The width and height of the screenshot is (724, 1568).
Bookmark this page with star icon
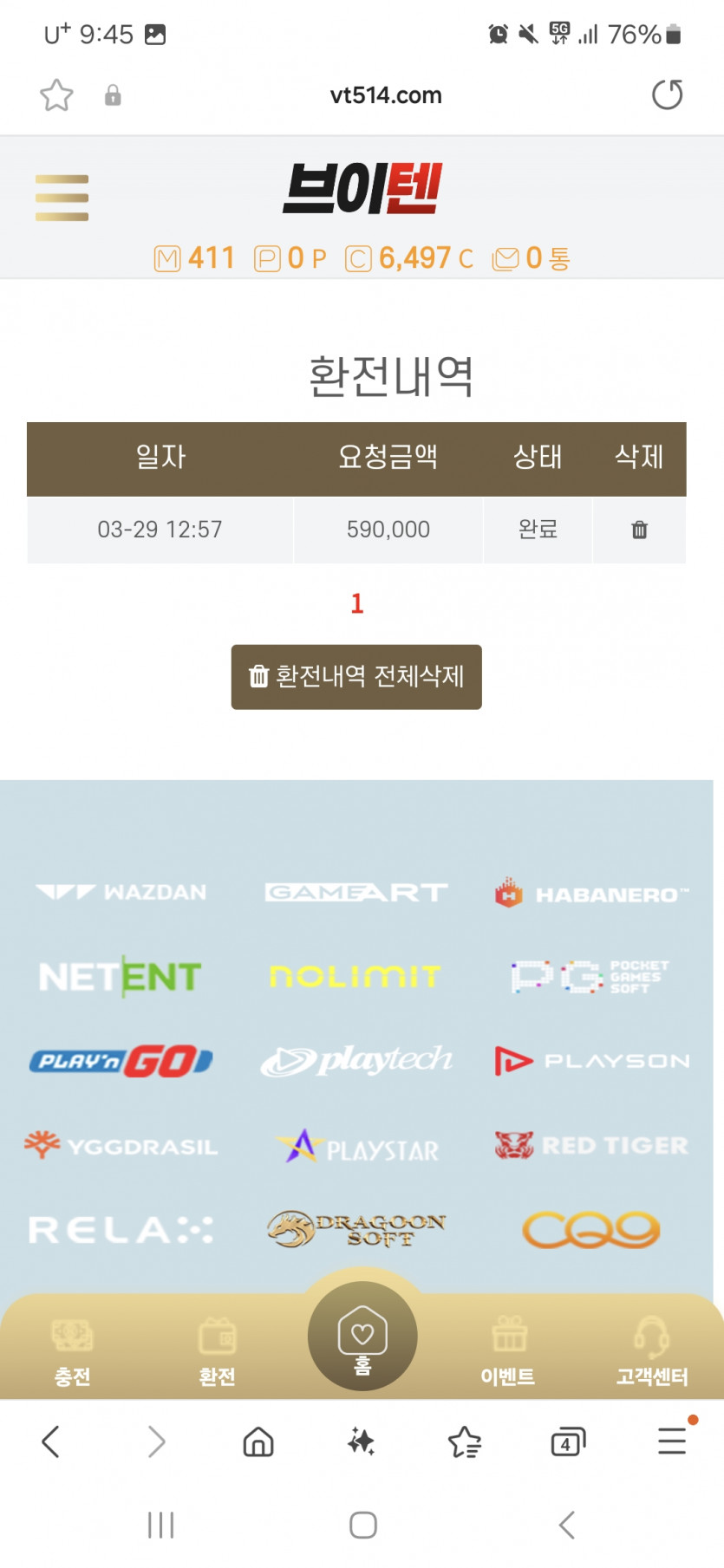(56, 95)
